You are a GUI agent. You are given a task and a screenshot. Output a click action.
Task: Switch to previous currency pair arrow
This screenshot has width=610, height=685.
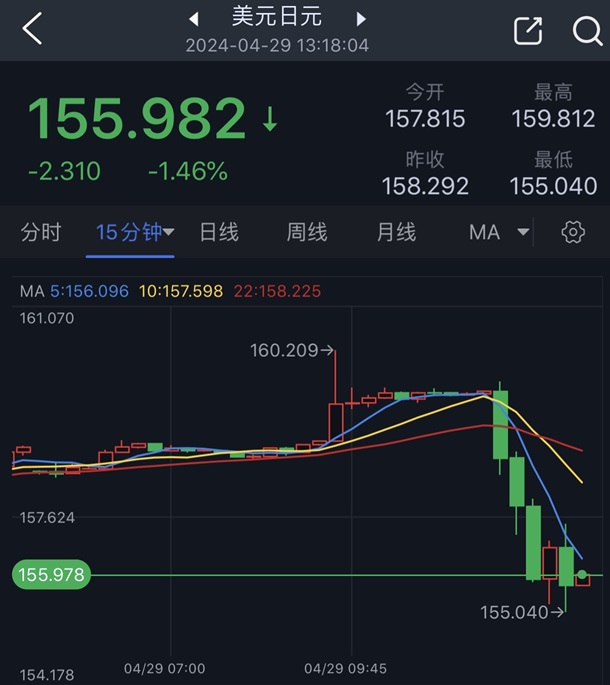coord(194,19)
